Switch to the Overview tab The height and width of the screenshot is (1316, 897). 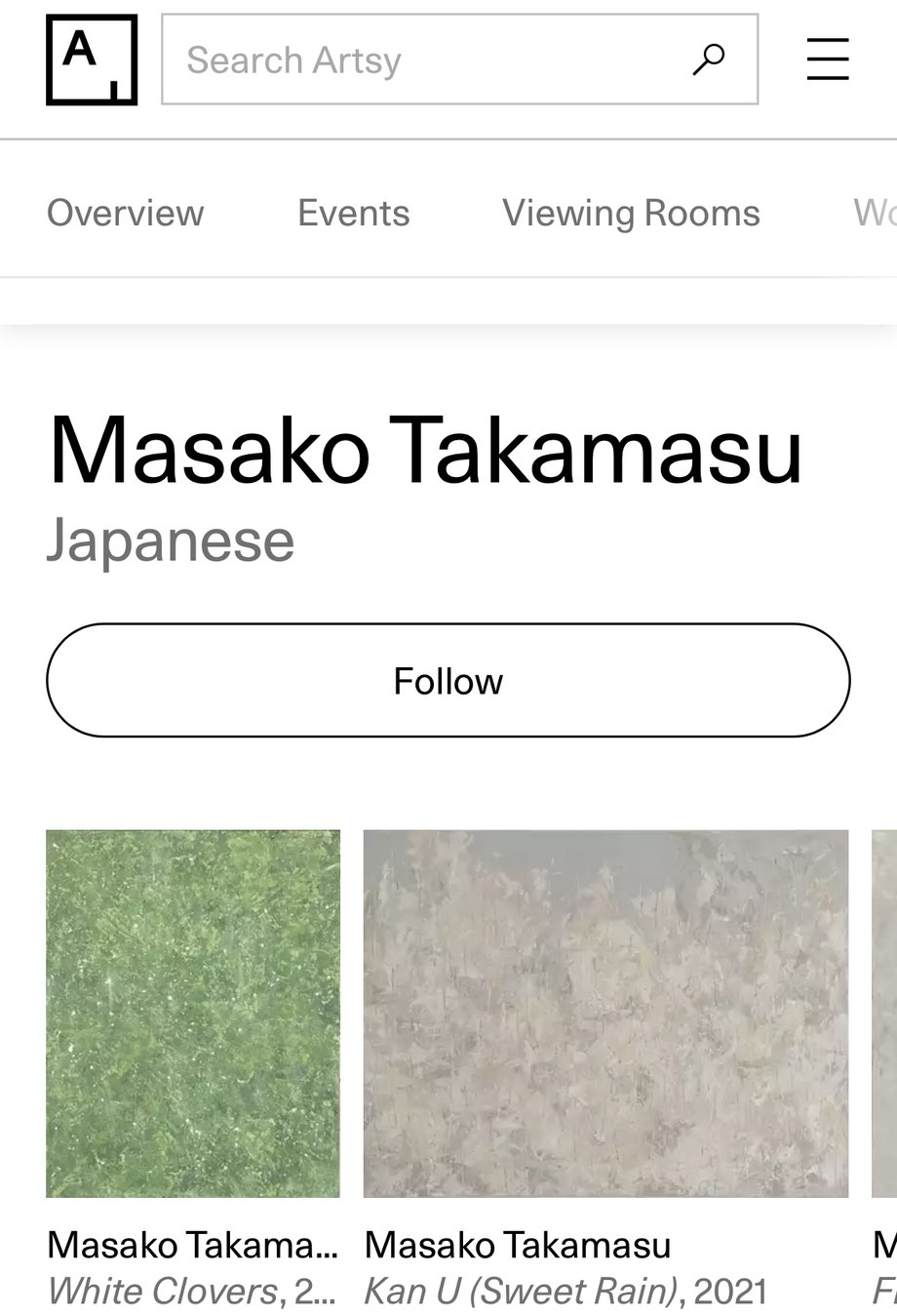tap(126, 213)
